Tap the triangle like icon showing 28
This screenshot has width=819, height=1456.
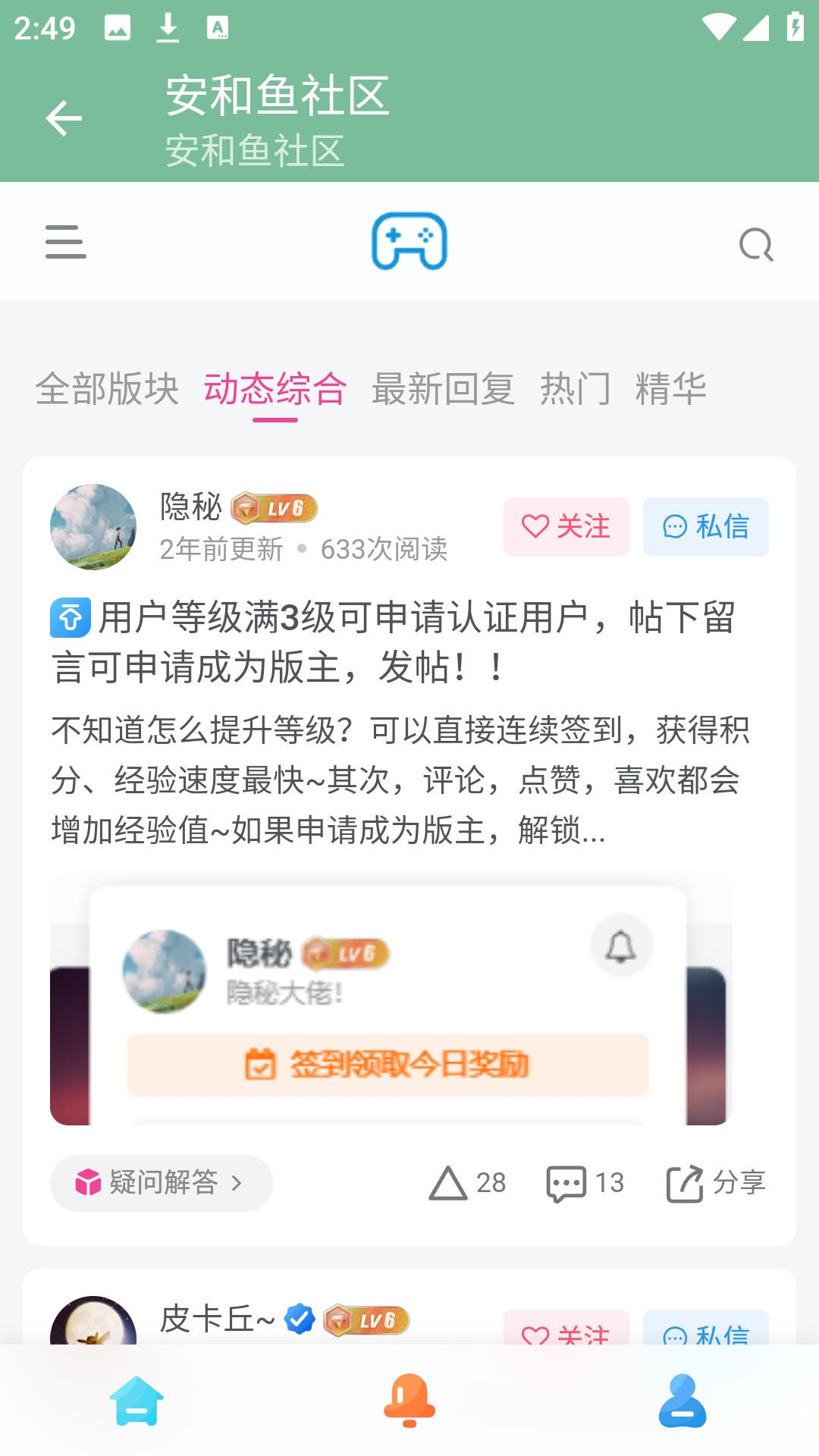click(x=450, y=1181)
